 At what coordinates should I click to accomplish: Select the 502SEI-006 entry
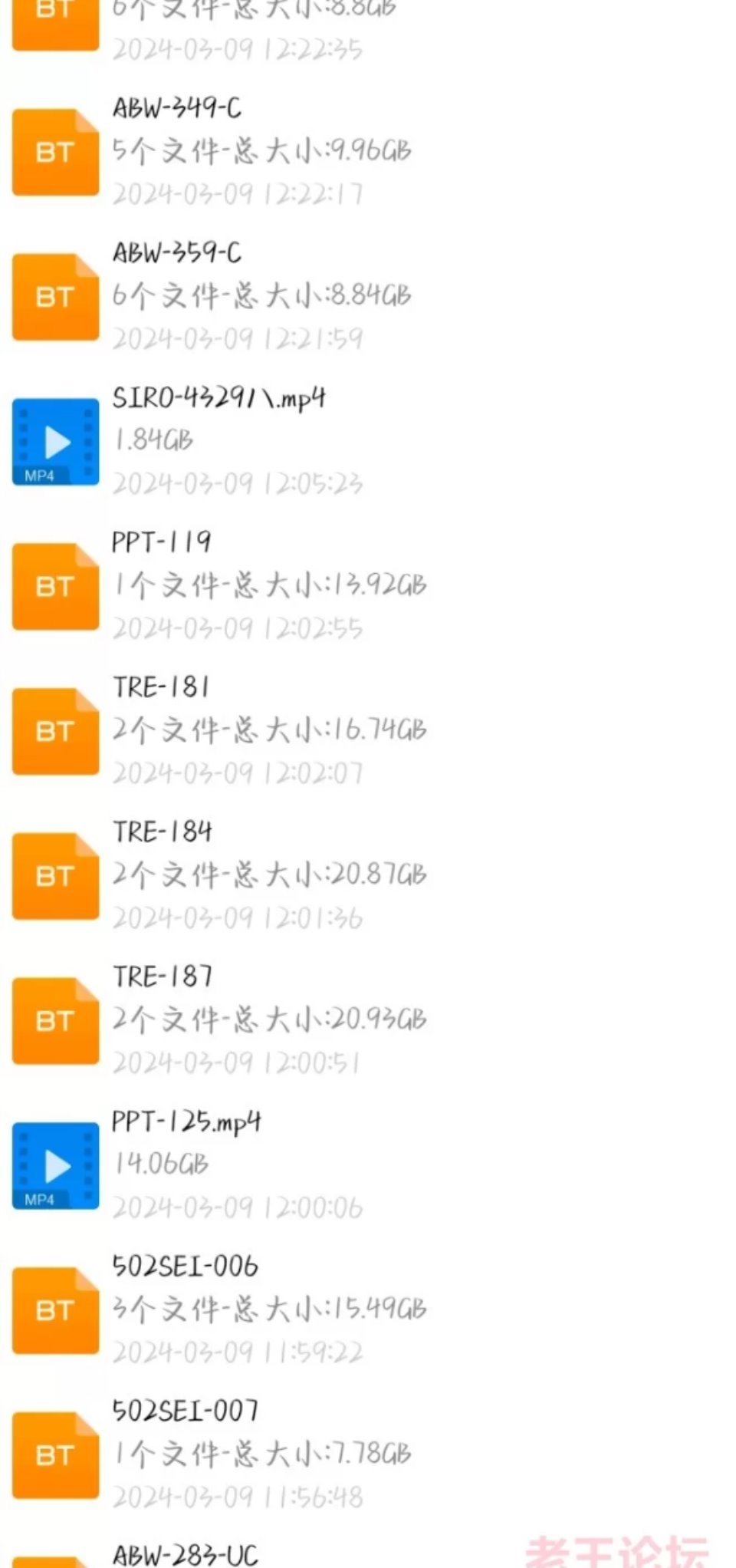[368, 1309]
